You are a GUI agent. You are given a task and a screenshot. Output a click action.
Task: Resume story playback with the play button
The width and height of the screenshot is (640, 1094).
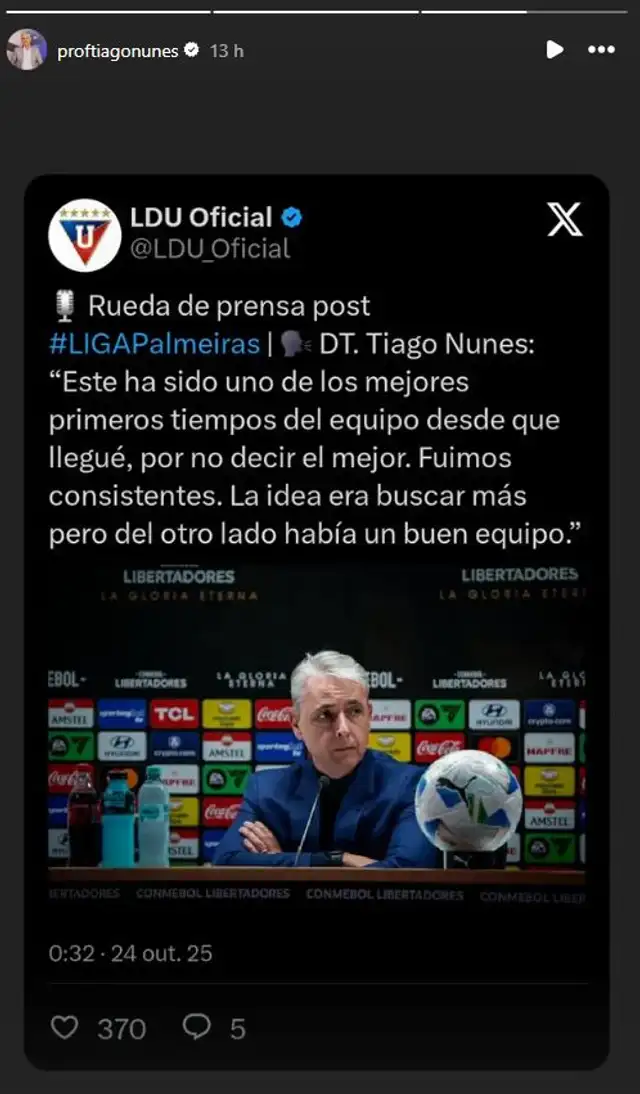pos(554,50)
